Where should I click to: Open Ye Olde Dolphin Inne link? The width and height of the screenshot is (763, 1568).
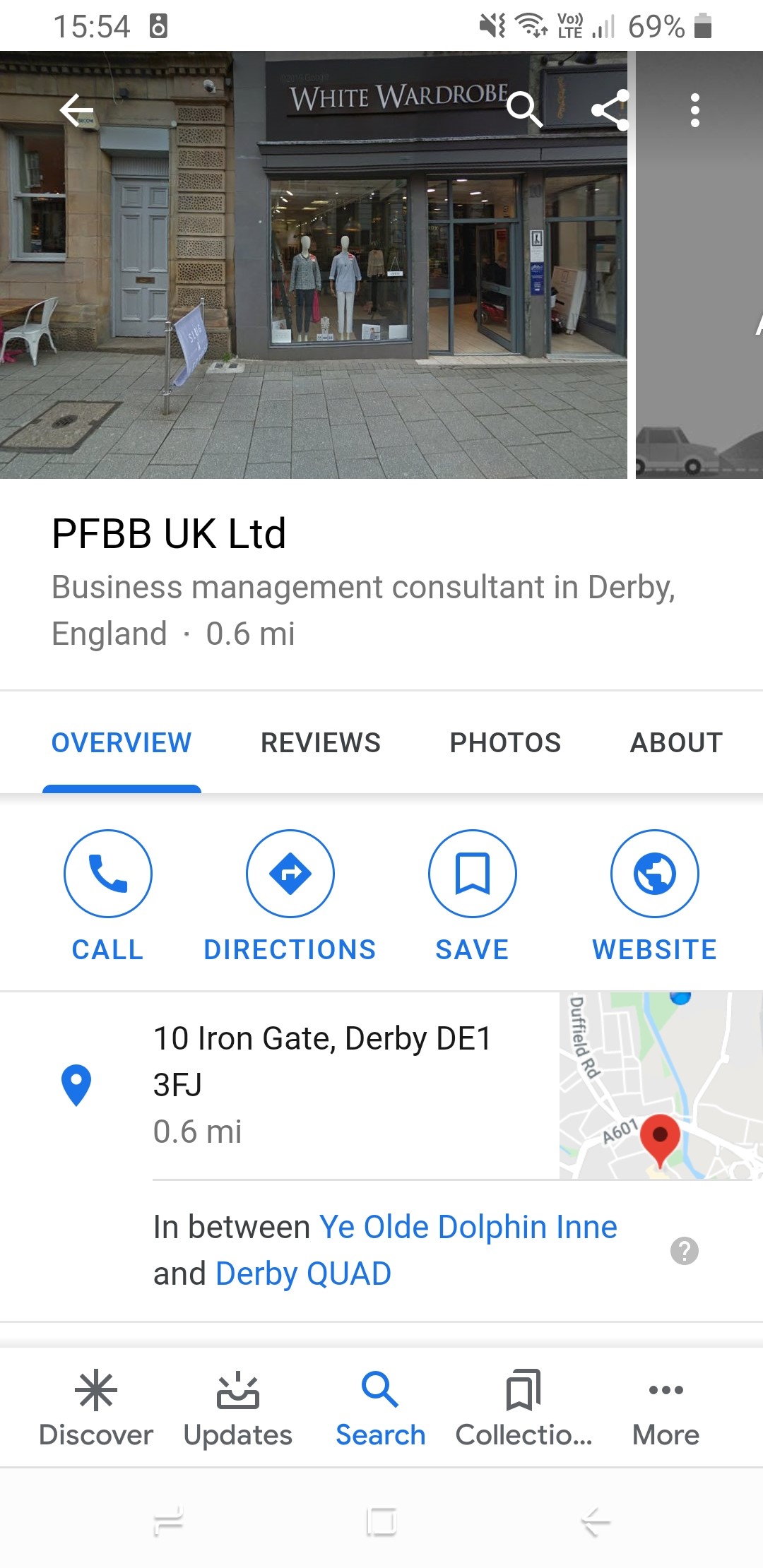468,1228
